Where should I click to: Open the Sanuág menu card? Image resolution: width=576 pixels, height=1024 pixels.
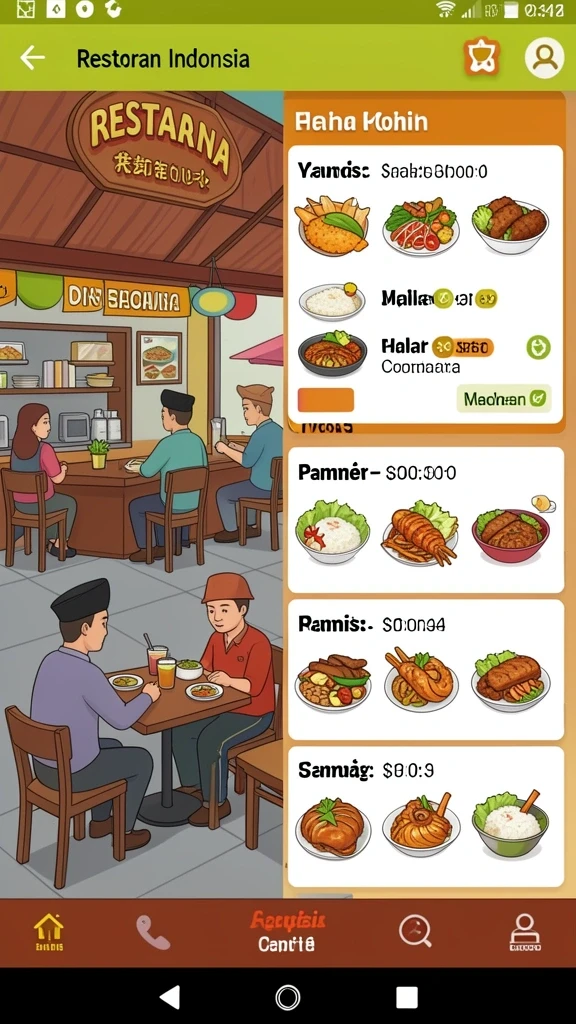pyautogui.click(x=426, y=816)
